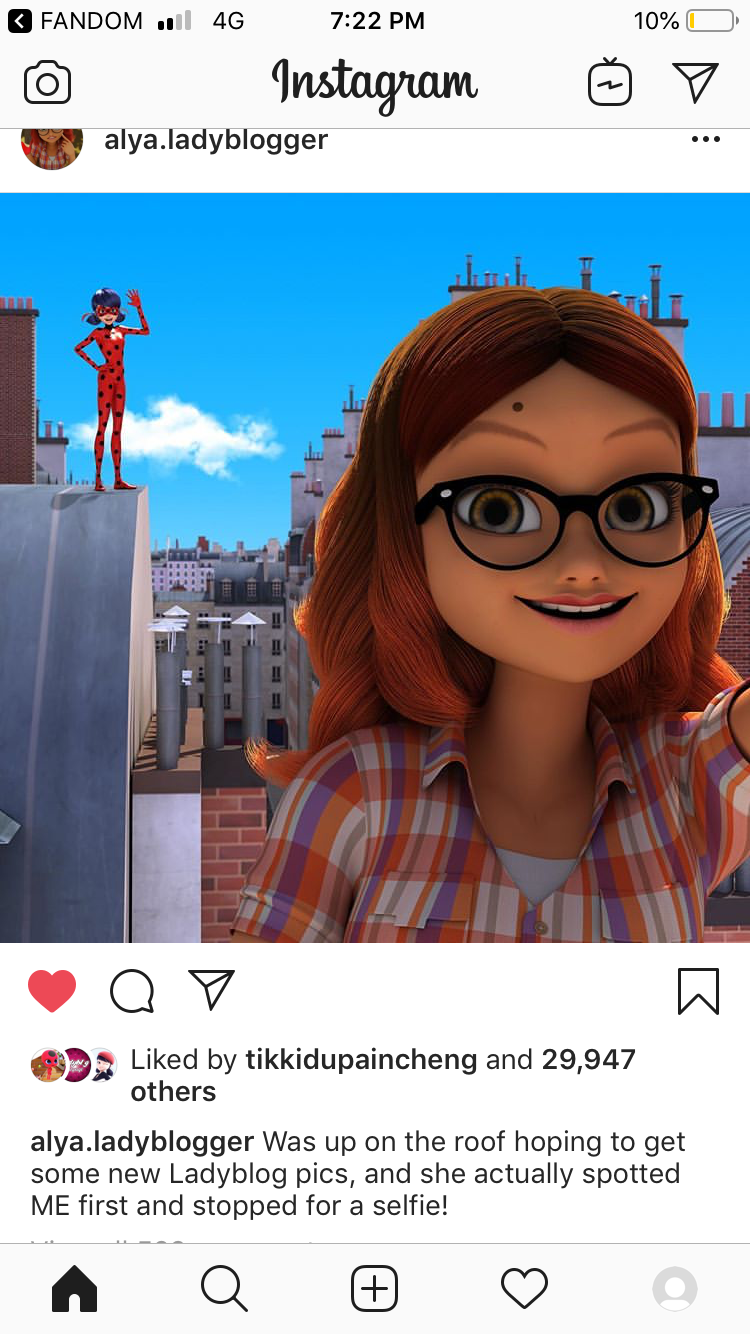Return to the FANDOM app

(75, 20)
